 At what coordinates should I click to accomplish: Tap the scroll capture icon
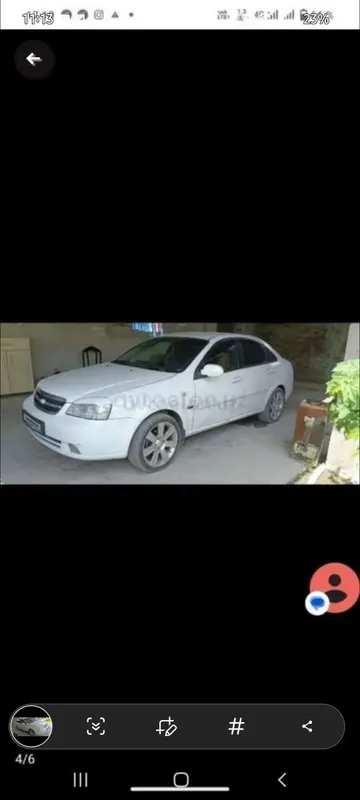[95, 726]
